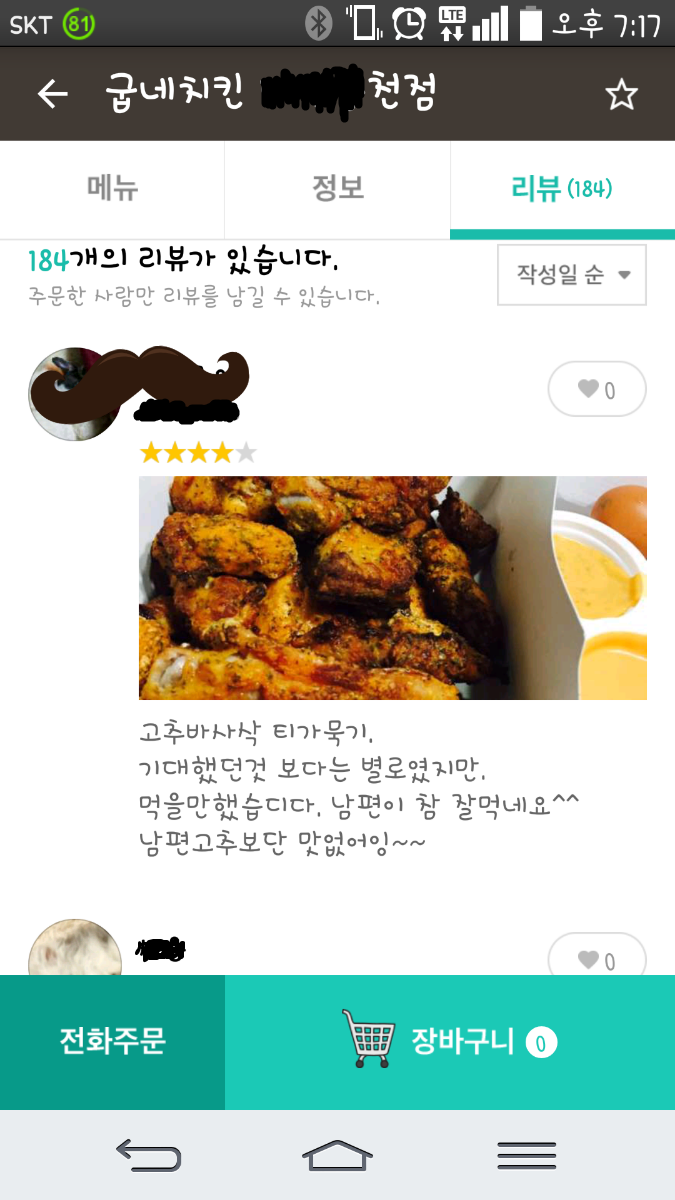Screen dimensions: 675x1200
Task: Tap 전화주문 to order by phone
Action: 112,1042
